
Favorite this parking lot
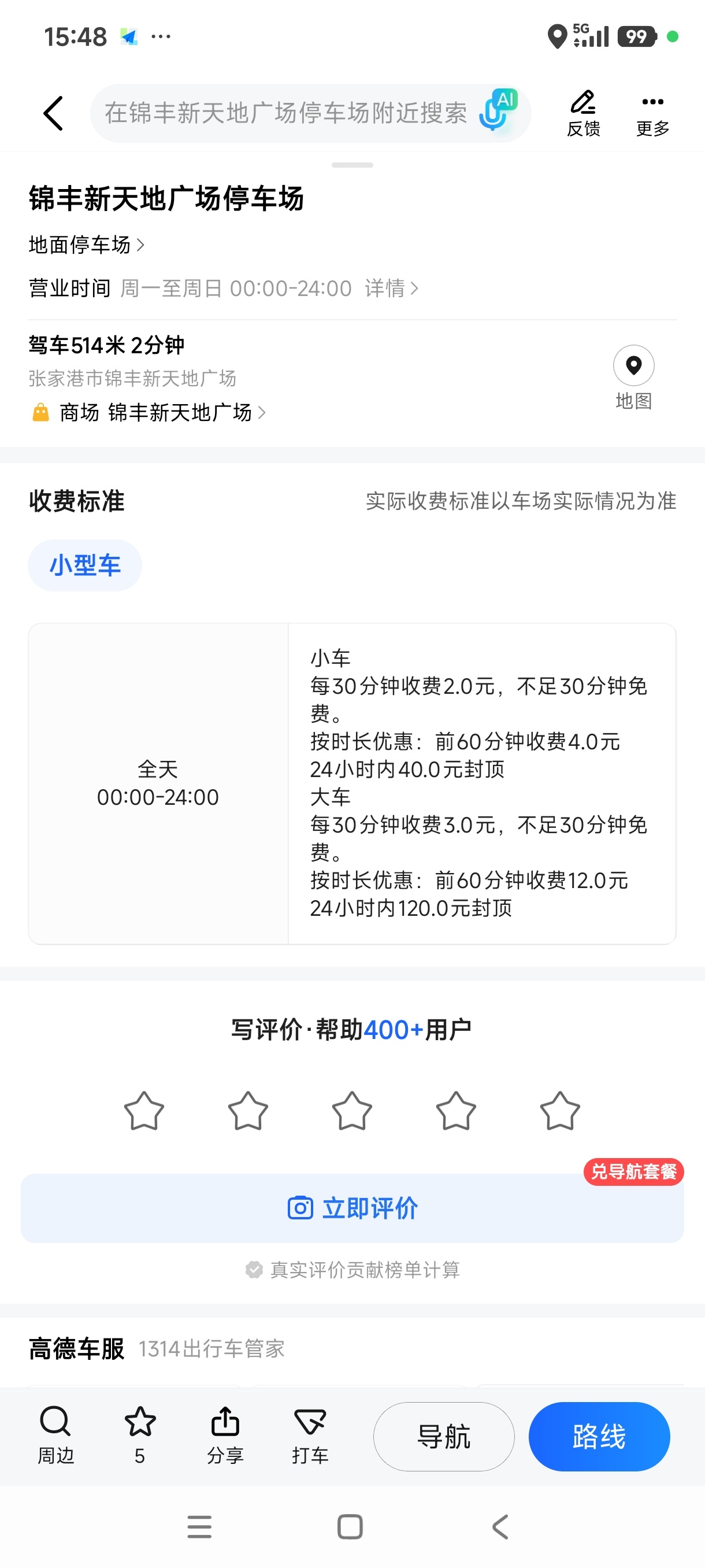[x=140, y=1435]
